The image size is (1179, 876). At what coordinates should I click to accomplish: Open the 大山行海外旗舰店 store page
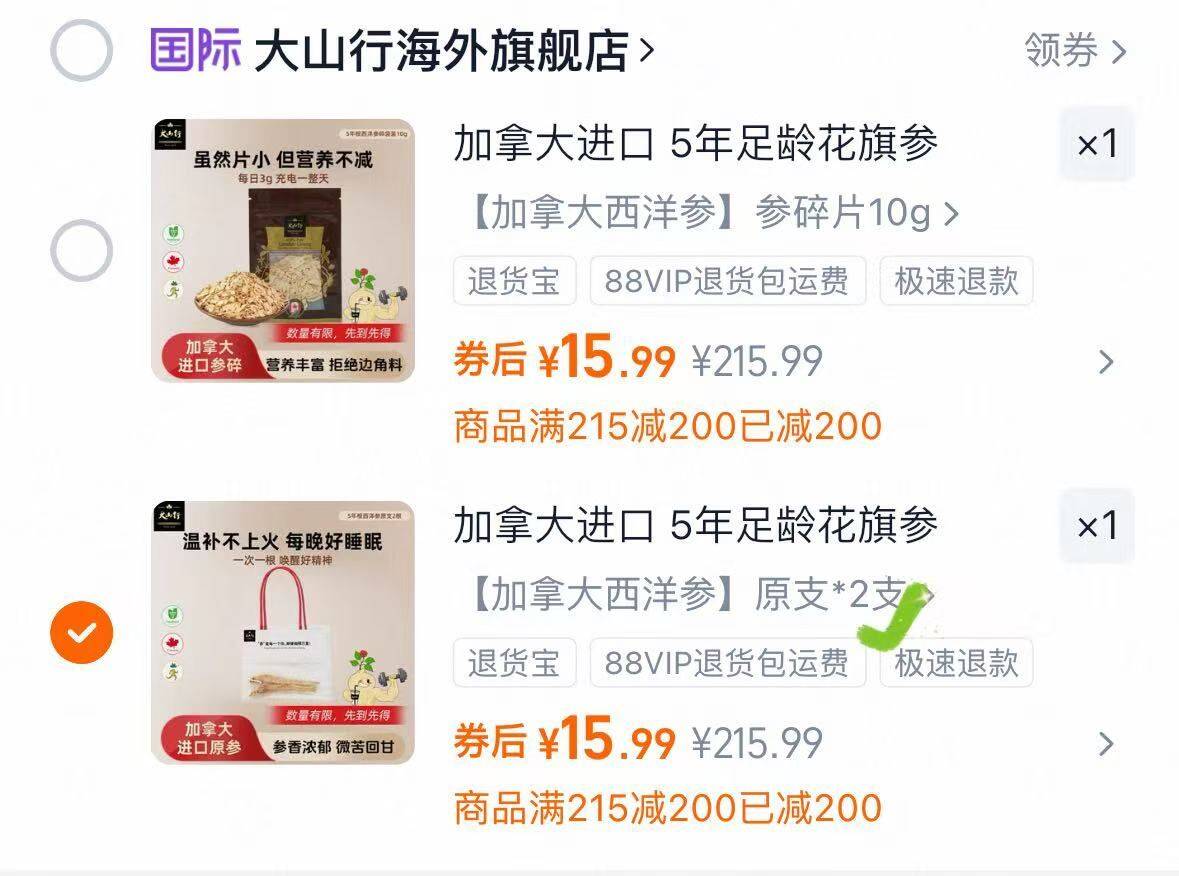click(440, 51)
